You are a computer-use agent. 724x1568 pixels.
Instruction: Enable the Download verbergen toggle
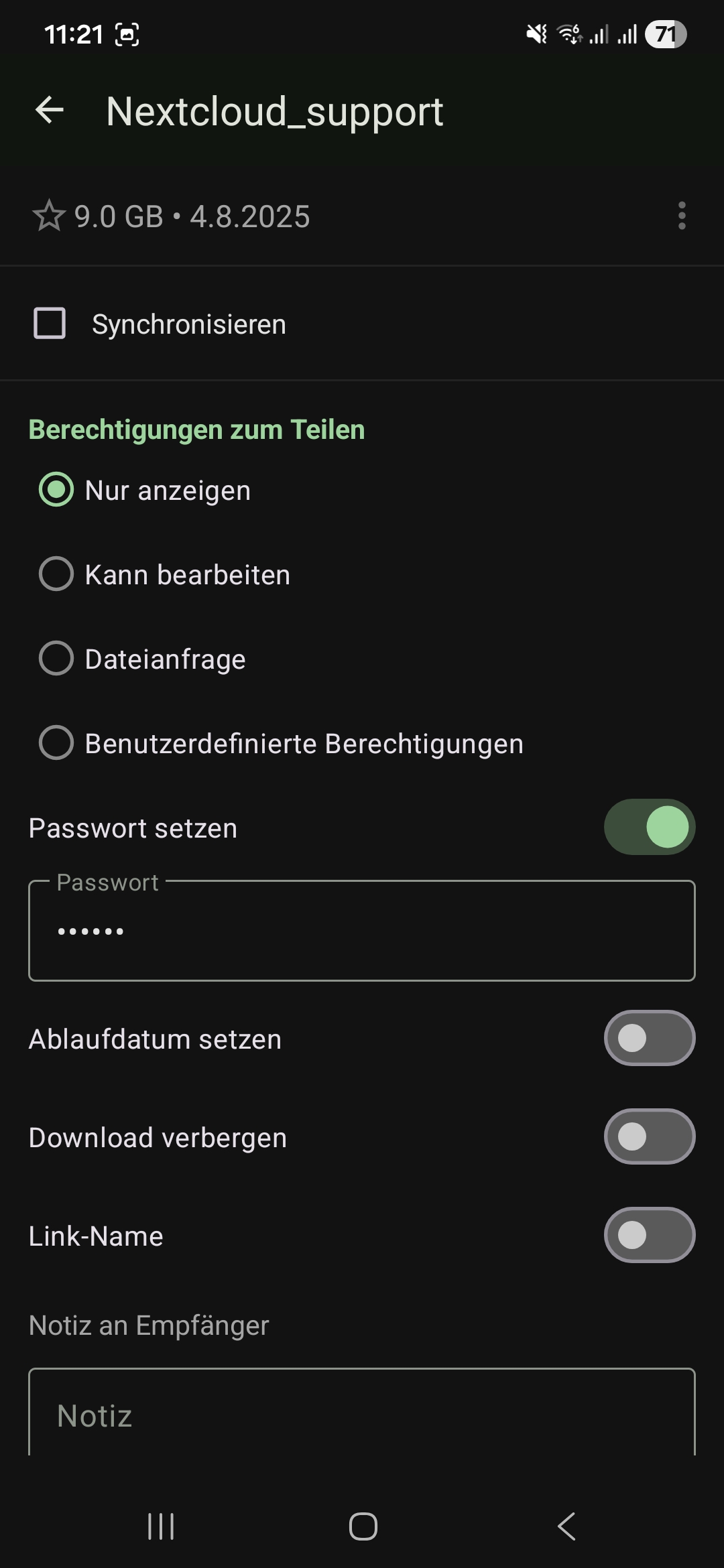pyautogui.click(x=648, y=1136)
